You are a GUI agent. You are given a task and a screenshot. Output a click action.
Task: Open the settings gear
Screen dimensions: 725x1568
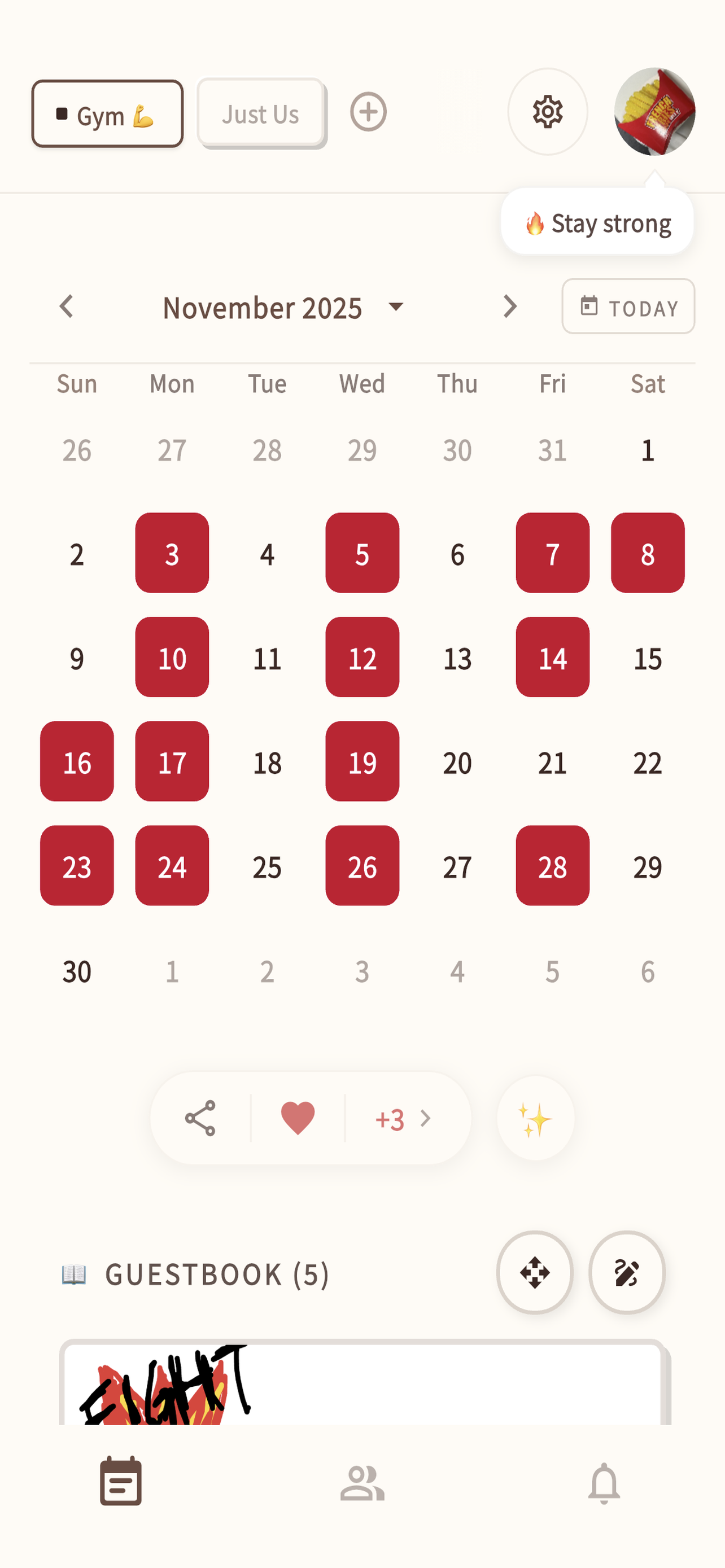point(547,112)
